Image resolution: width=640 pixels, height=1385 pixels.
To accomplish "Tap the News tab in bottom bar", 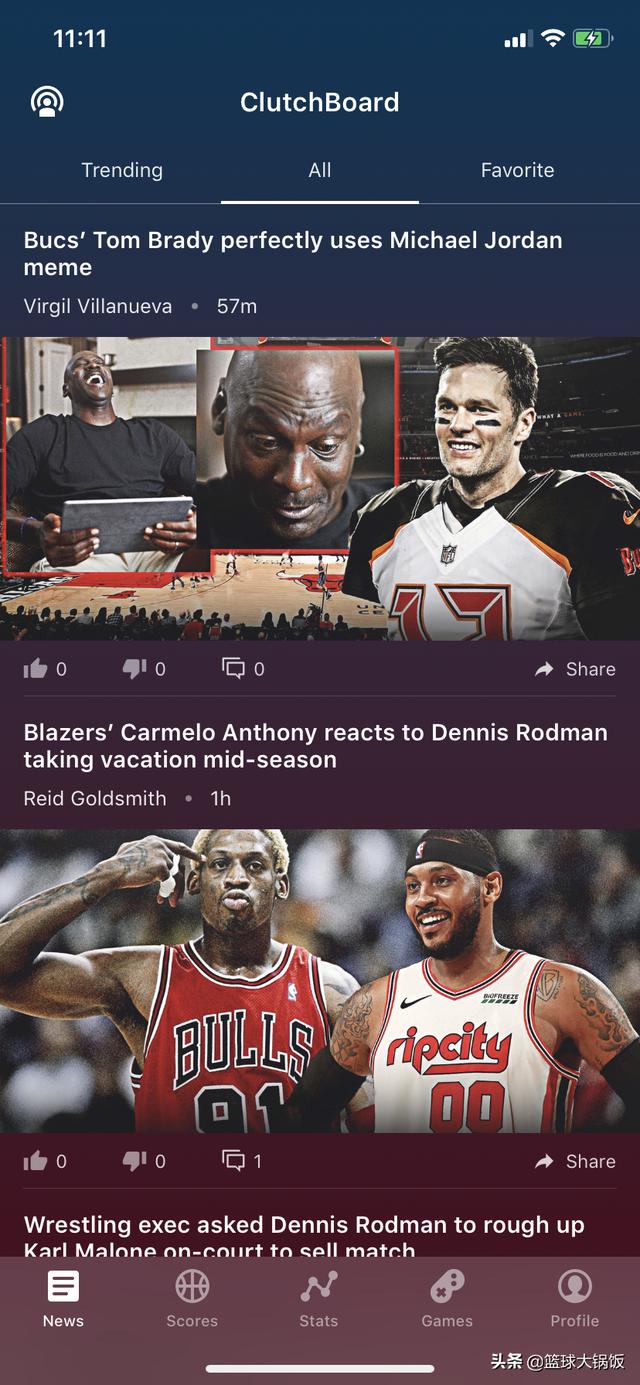I will point(63,1298).
